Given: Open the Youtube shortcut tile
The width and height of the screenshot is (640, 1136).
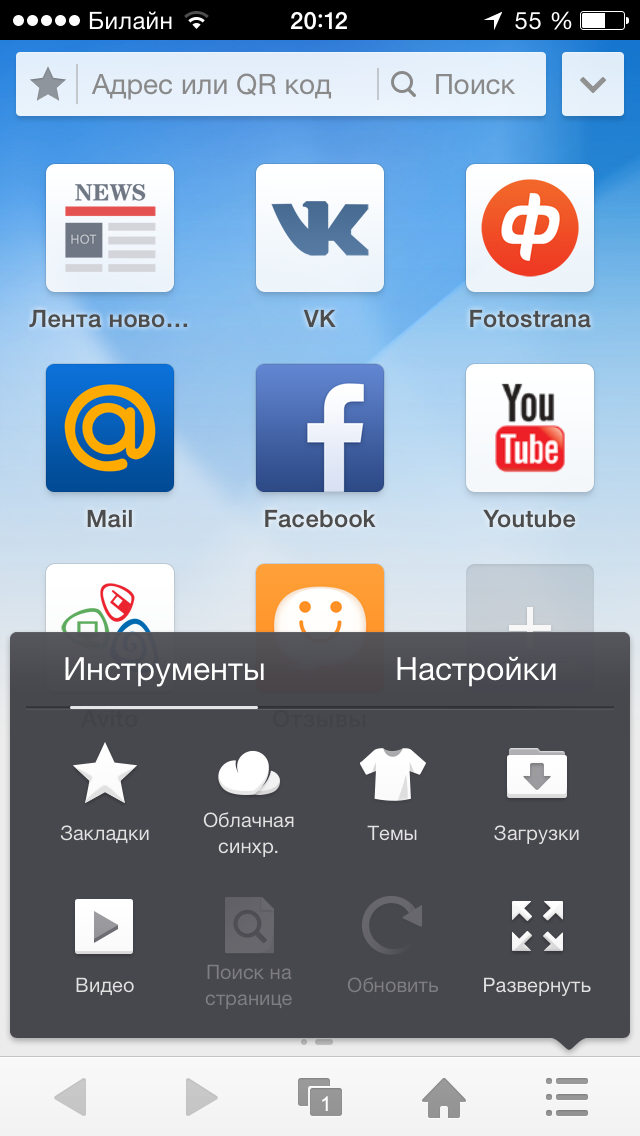Looking at the screenshot, I should tap(530, 427).
